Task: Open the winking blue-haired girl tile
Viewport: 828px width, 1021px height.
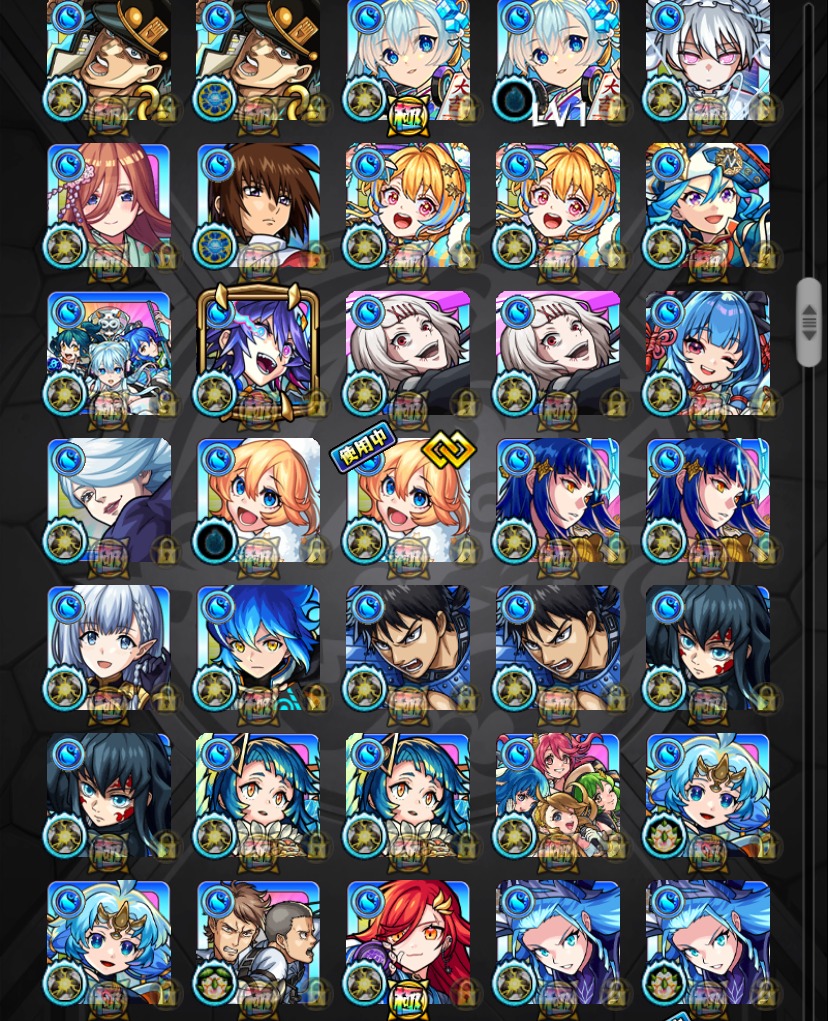Action: coord(708,352)
